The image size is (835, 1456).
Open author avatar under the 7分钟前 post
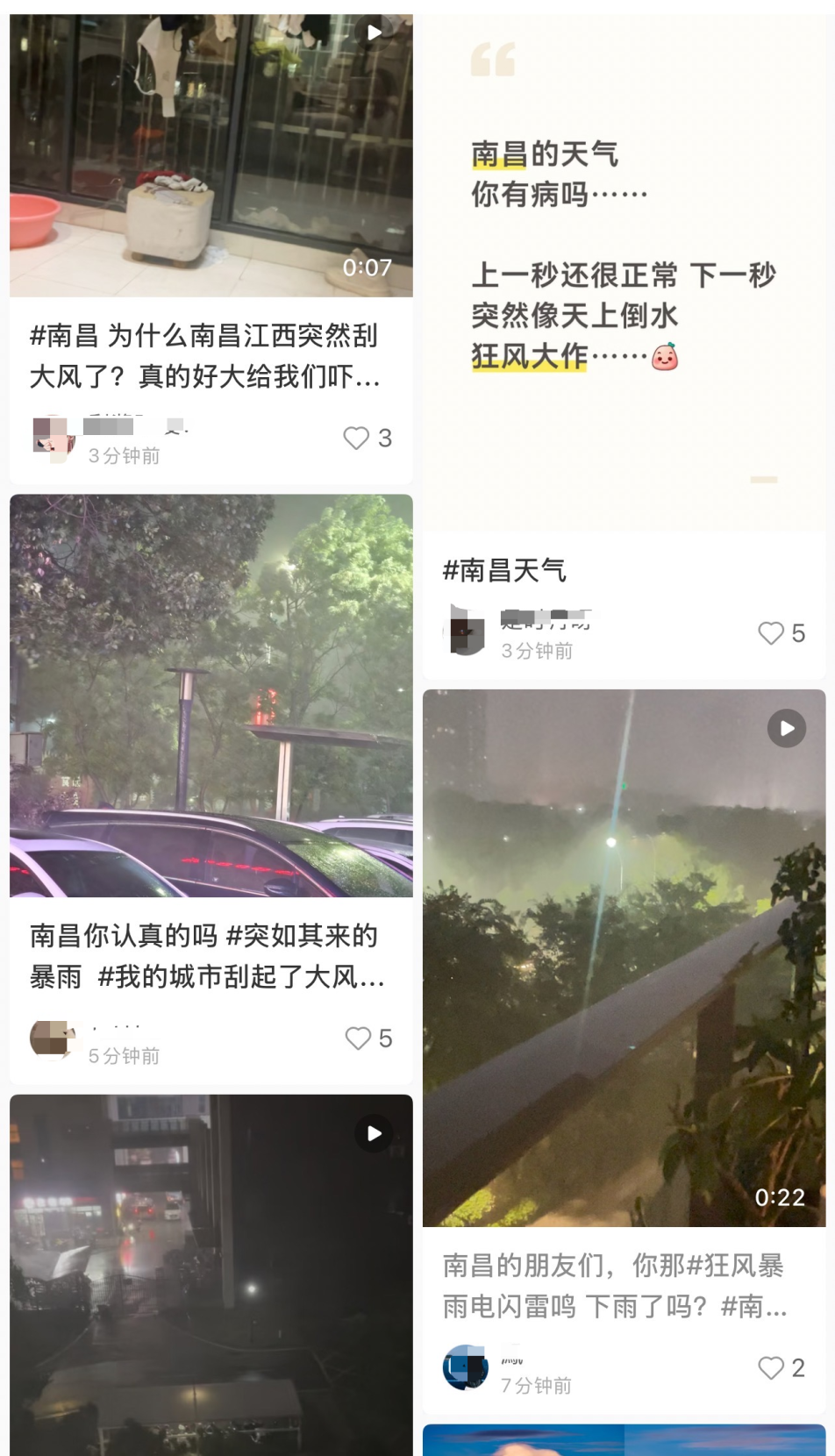[466, 1367]
